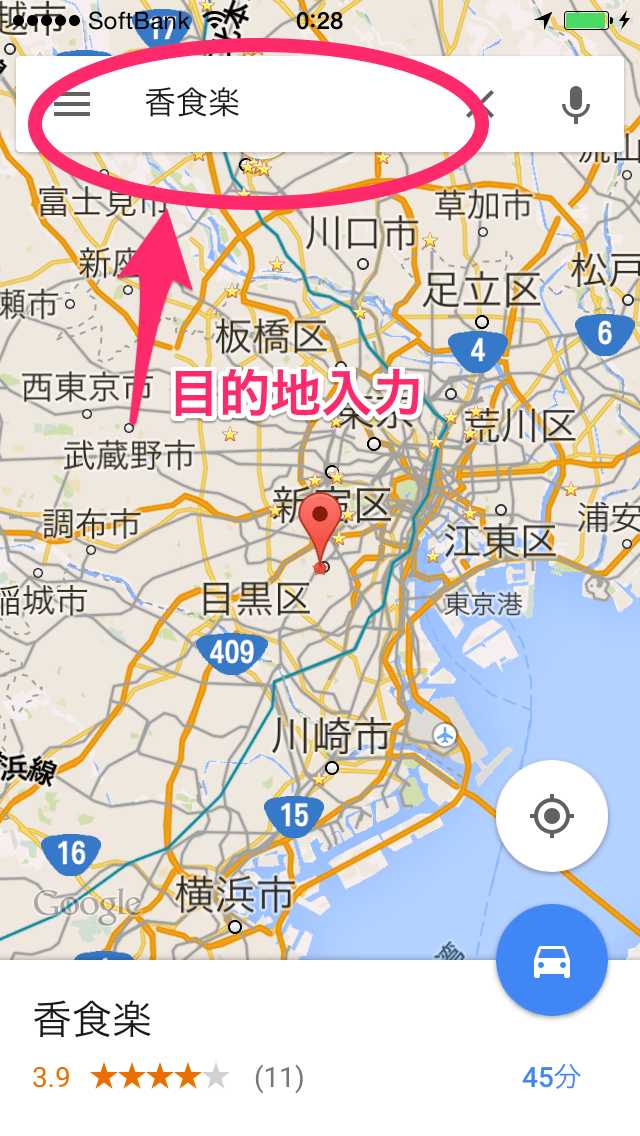Clear the search text with X
The height and width of the screenshot is (1136, 640).
(x=482, y=104)
